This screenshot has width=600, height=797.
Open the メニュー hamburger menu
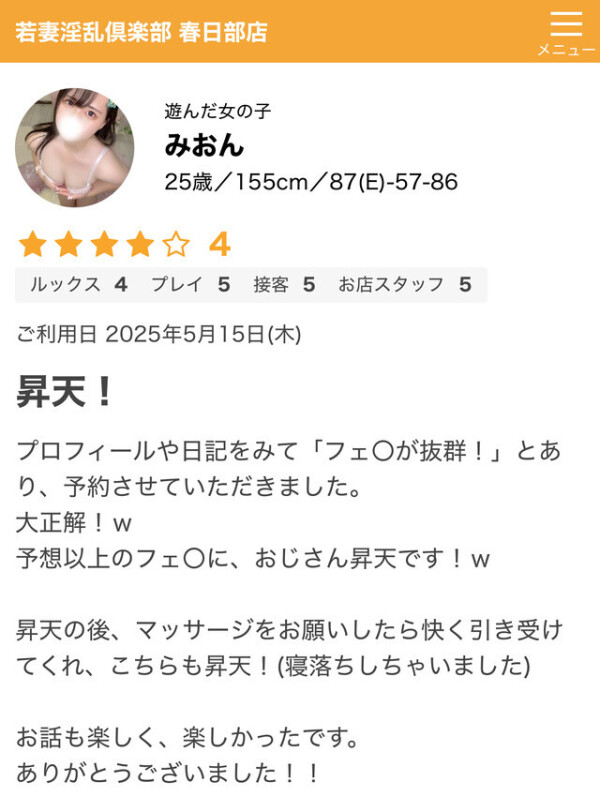click(x=565, y=30)
